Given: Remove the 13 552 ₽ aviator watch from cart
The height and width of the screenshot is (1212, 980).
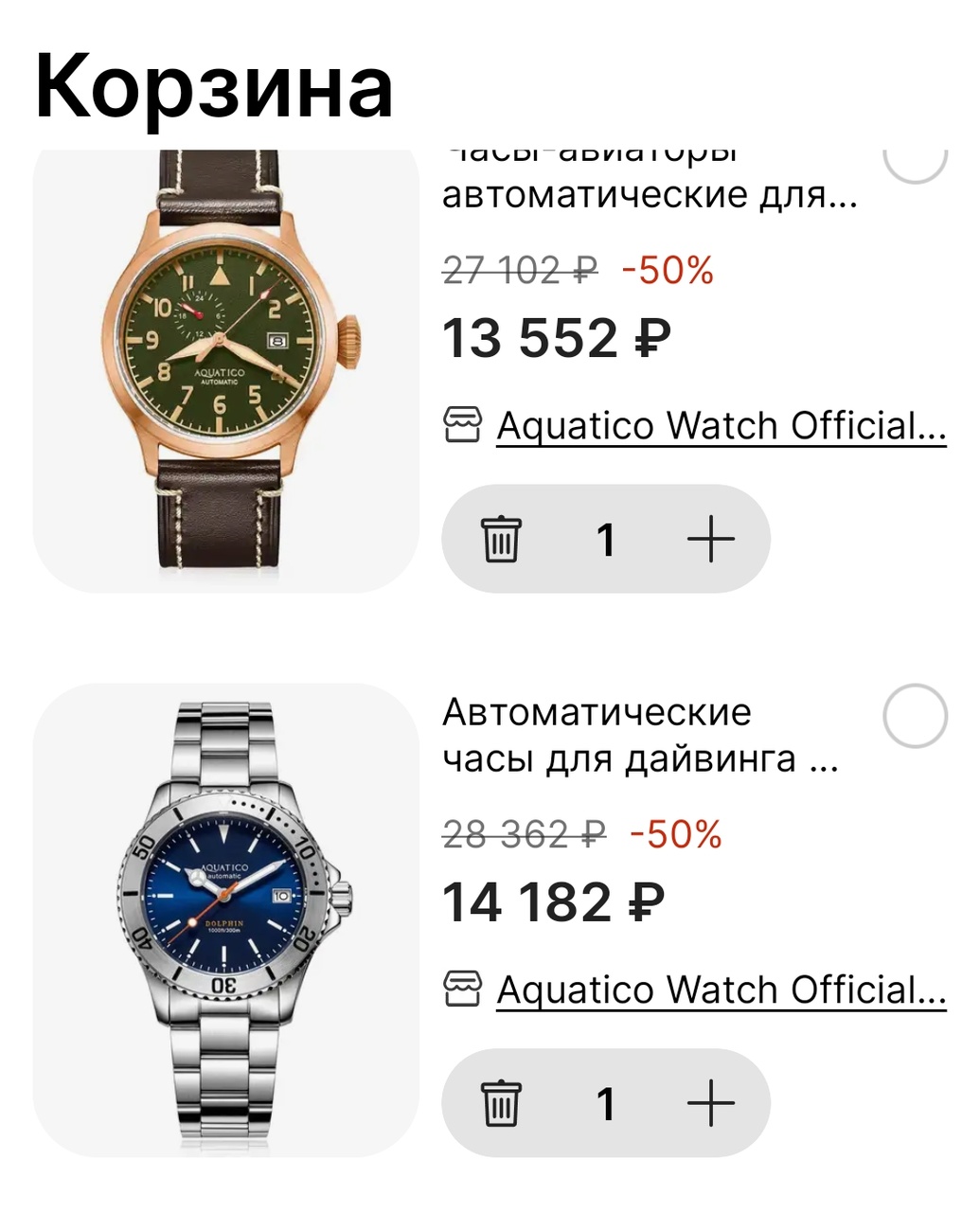Looking at the screenshot, I should (501, 540).
